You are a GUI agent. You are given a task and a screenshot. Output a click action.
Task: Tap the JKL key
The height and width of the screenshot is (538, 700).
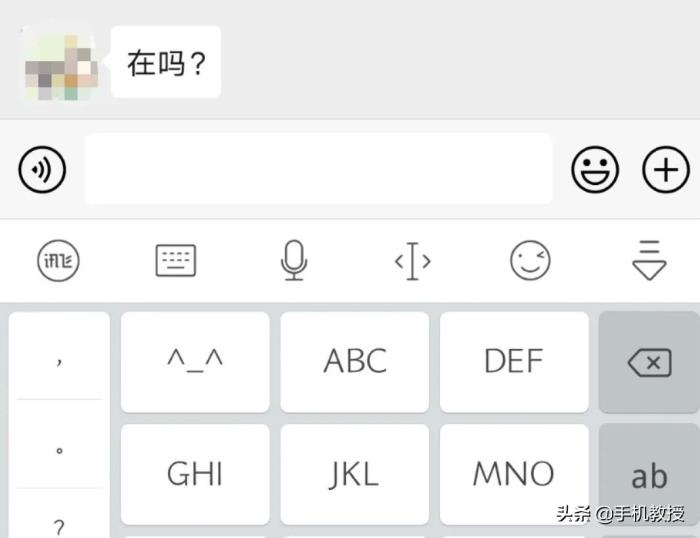[x=354, y=474]
